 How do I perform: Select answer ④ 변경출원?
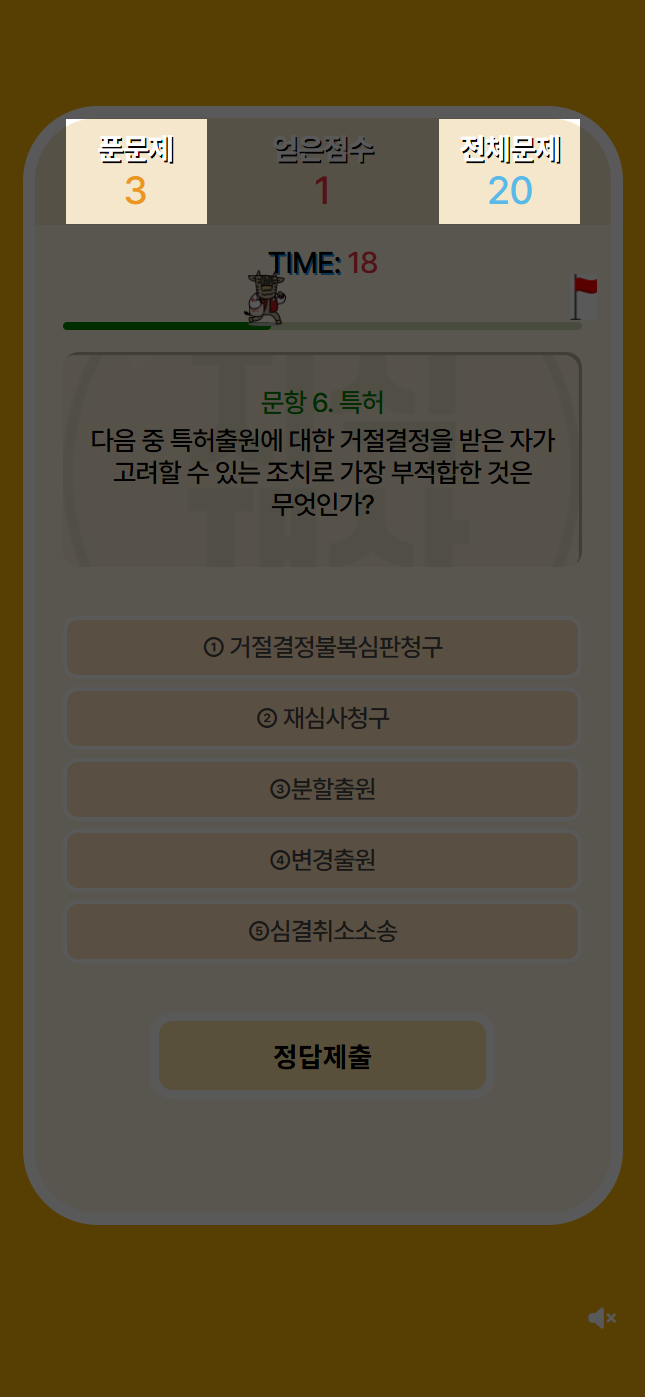click(322, 860)
